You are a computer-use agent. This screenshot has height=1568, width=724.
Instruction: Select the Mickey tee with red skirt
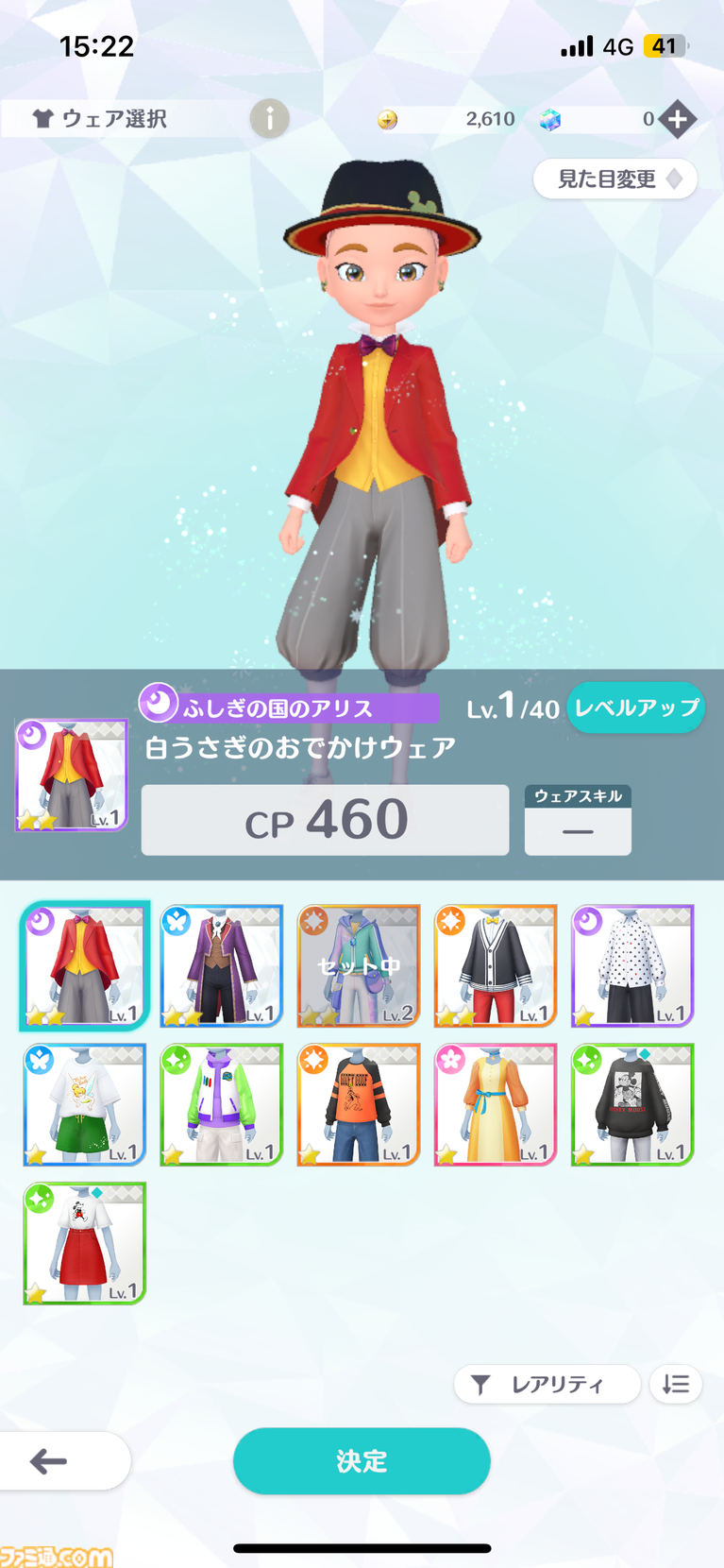(85, 1243)
